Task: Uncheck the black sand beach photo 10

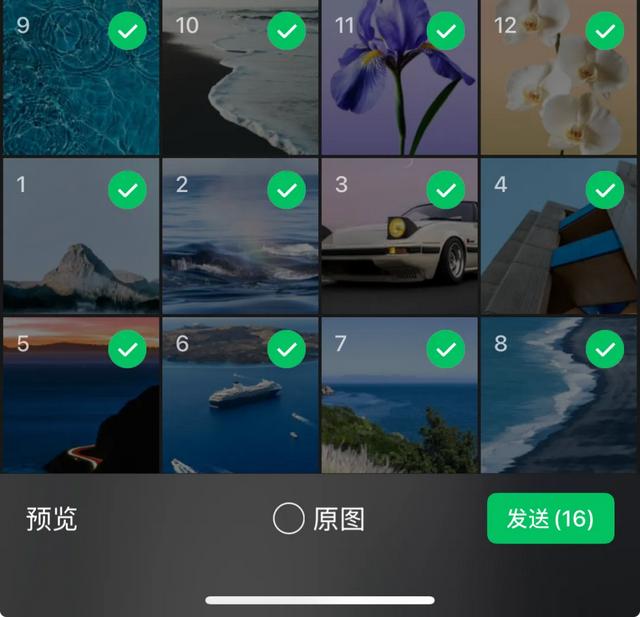Action: click(x=287, y=31)
